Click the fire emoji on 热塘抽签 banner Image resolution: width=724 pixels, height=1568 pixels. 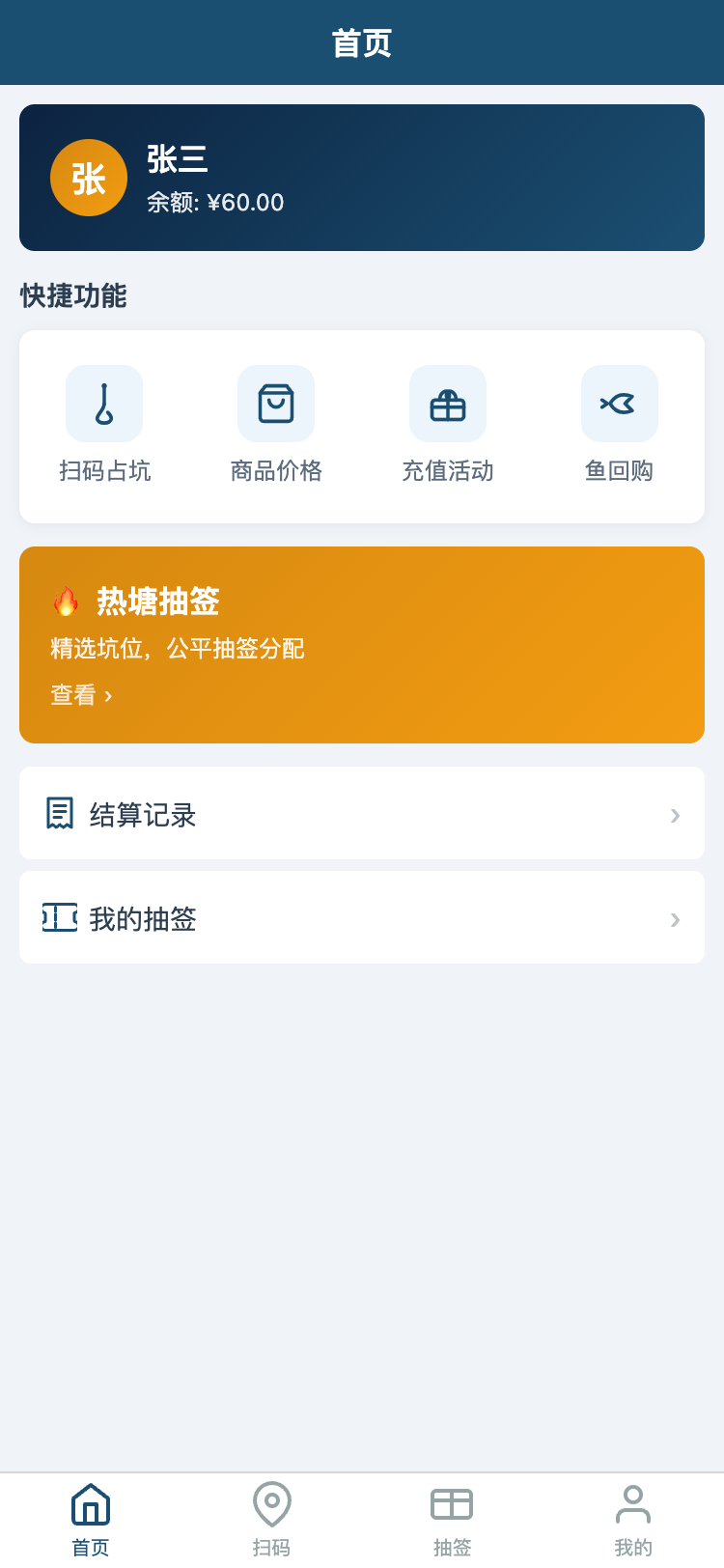pyautogui.click(x=66, y=601)
